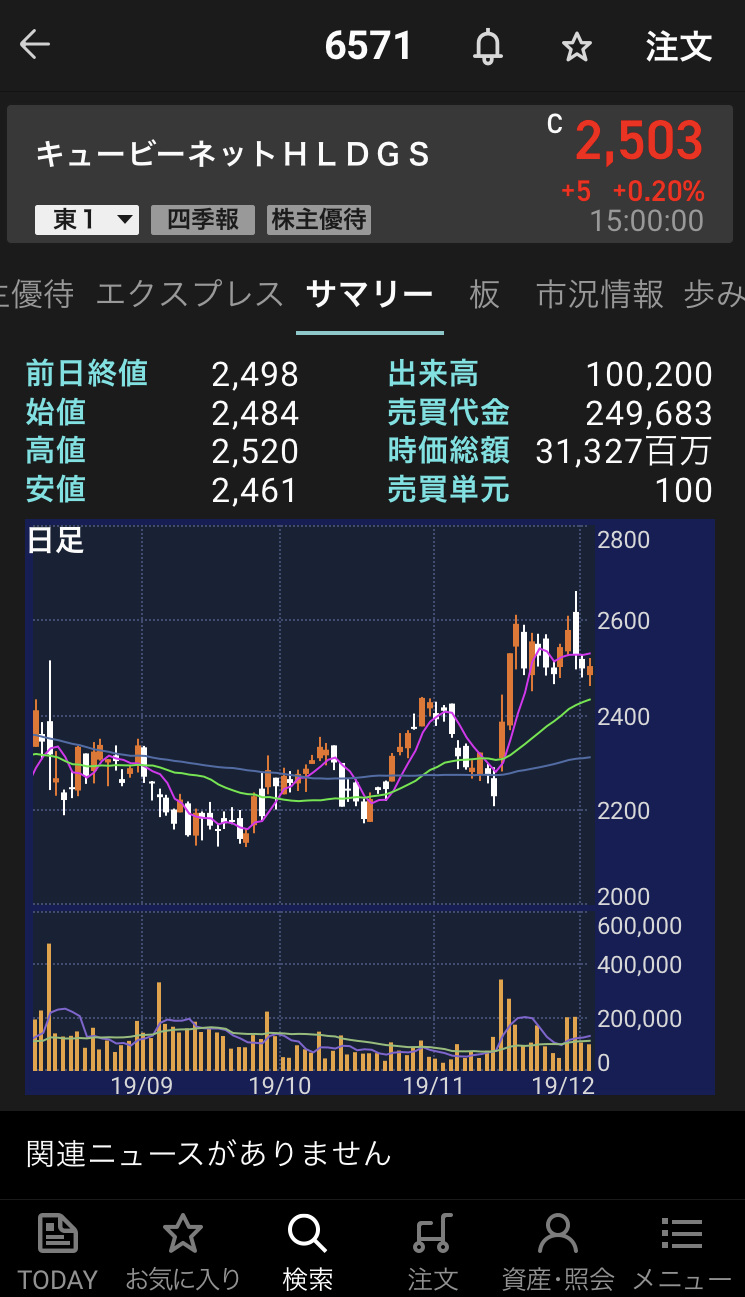745x1297 pixels.
Task: Open the price alert bell
Action: 488,47
